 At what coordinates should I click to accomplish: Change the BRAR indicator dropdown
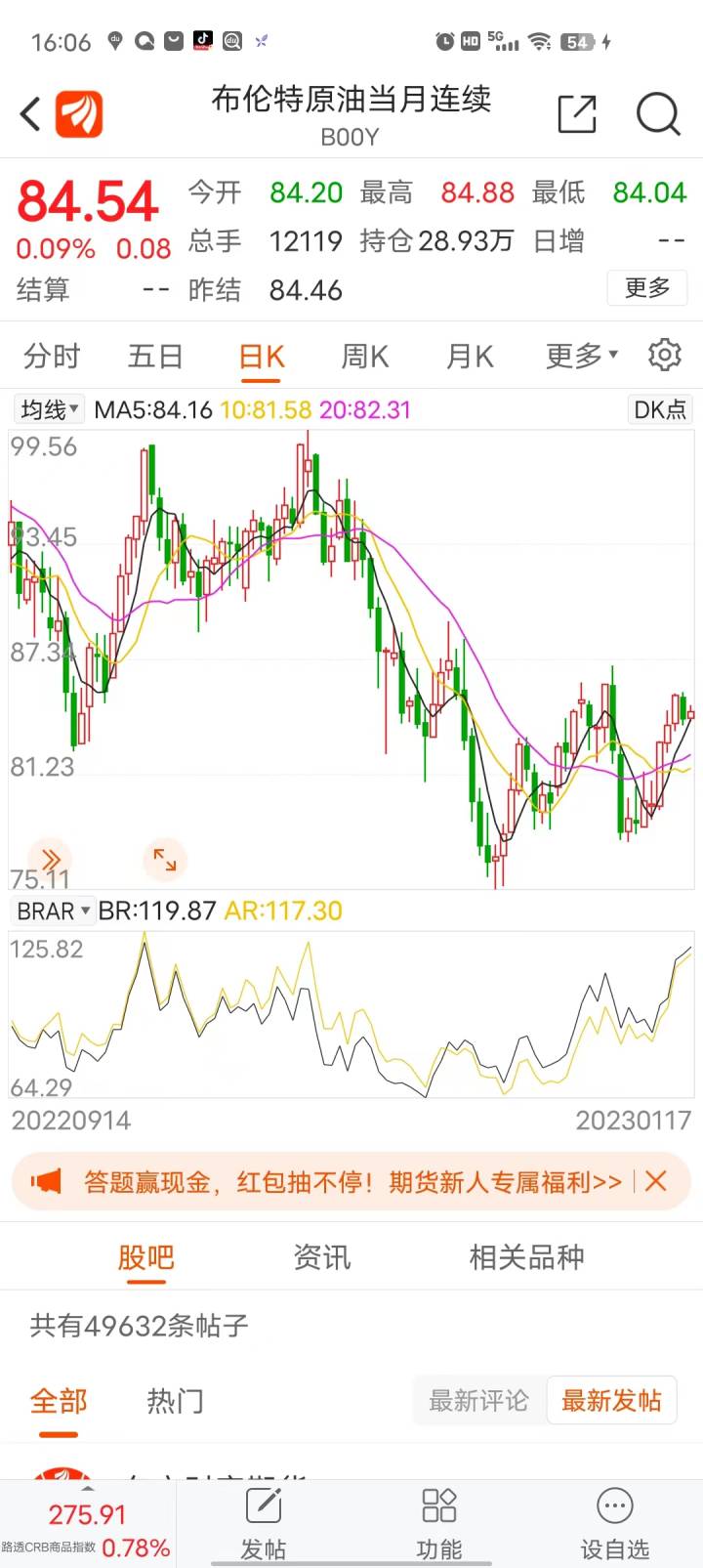point(54,911)
